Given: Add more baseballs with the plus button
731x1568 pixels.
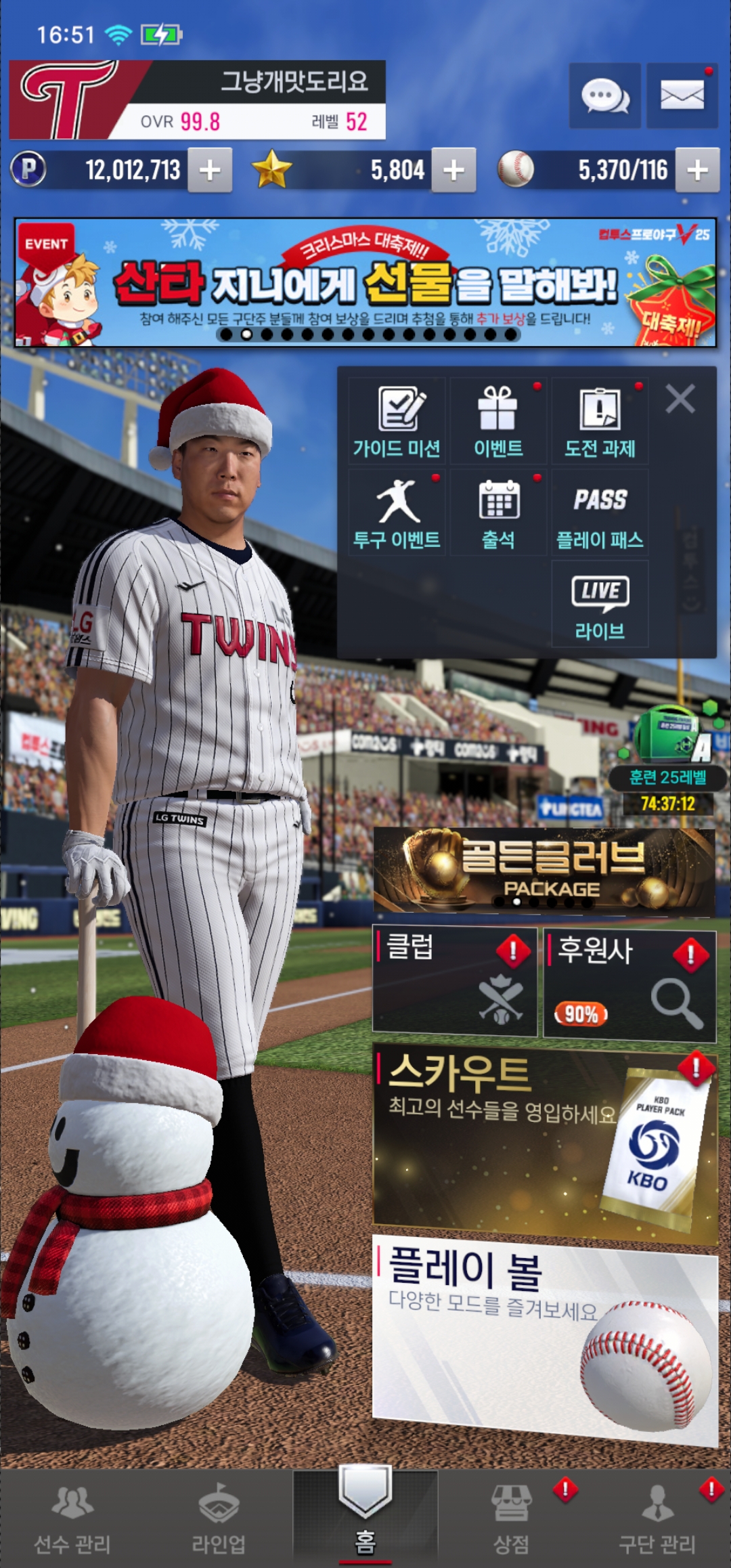Looking at the screenshot, I should [x=697, y=170].
